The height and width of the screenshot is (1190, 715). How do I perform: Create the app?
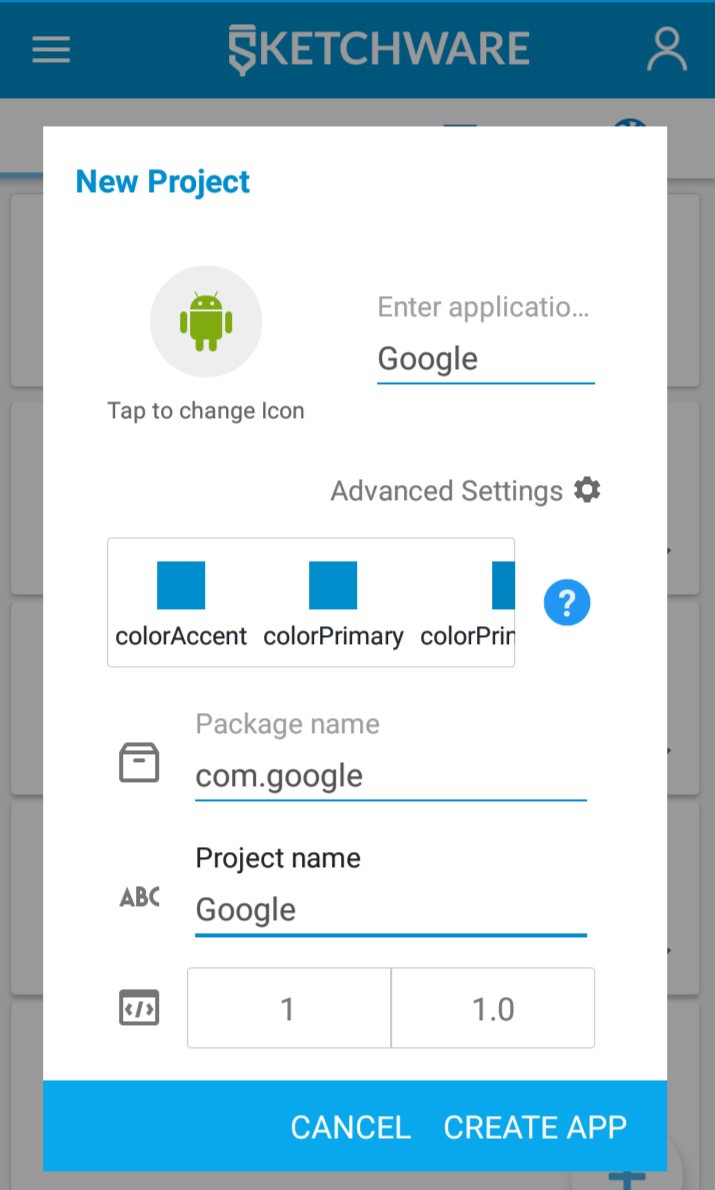click(535, 1127)
